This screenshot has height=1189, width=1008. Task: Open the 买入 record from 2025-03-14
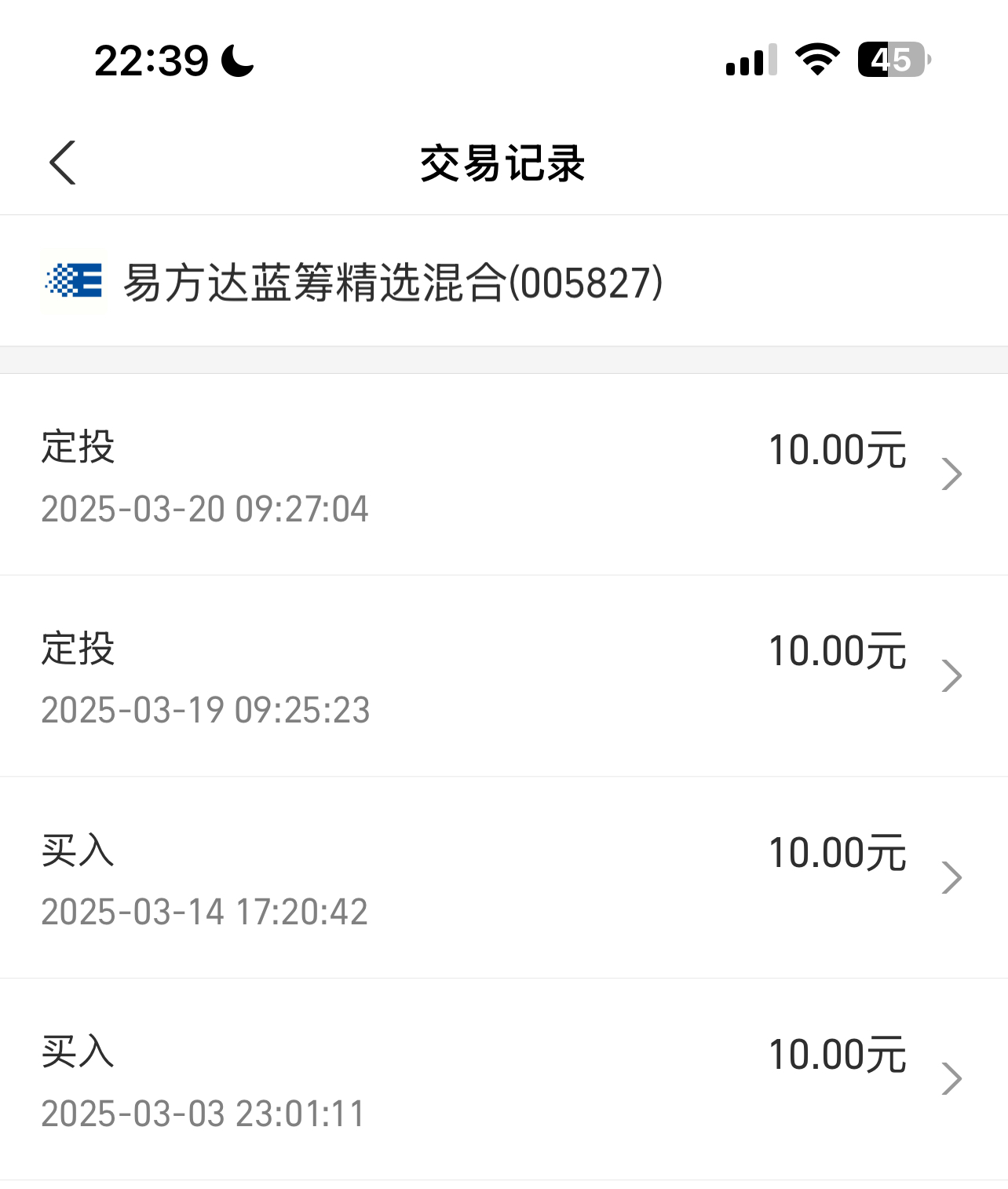pos(502,878)
